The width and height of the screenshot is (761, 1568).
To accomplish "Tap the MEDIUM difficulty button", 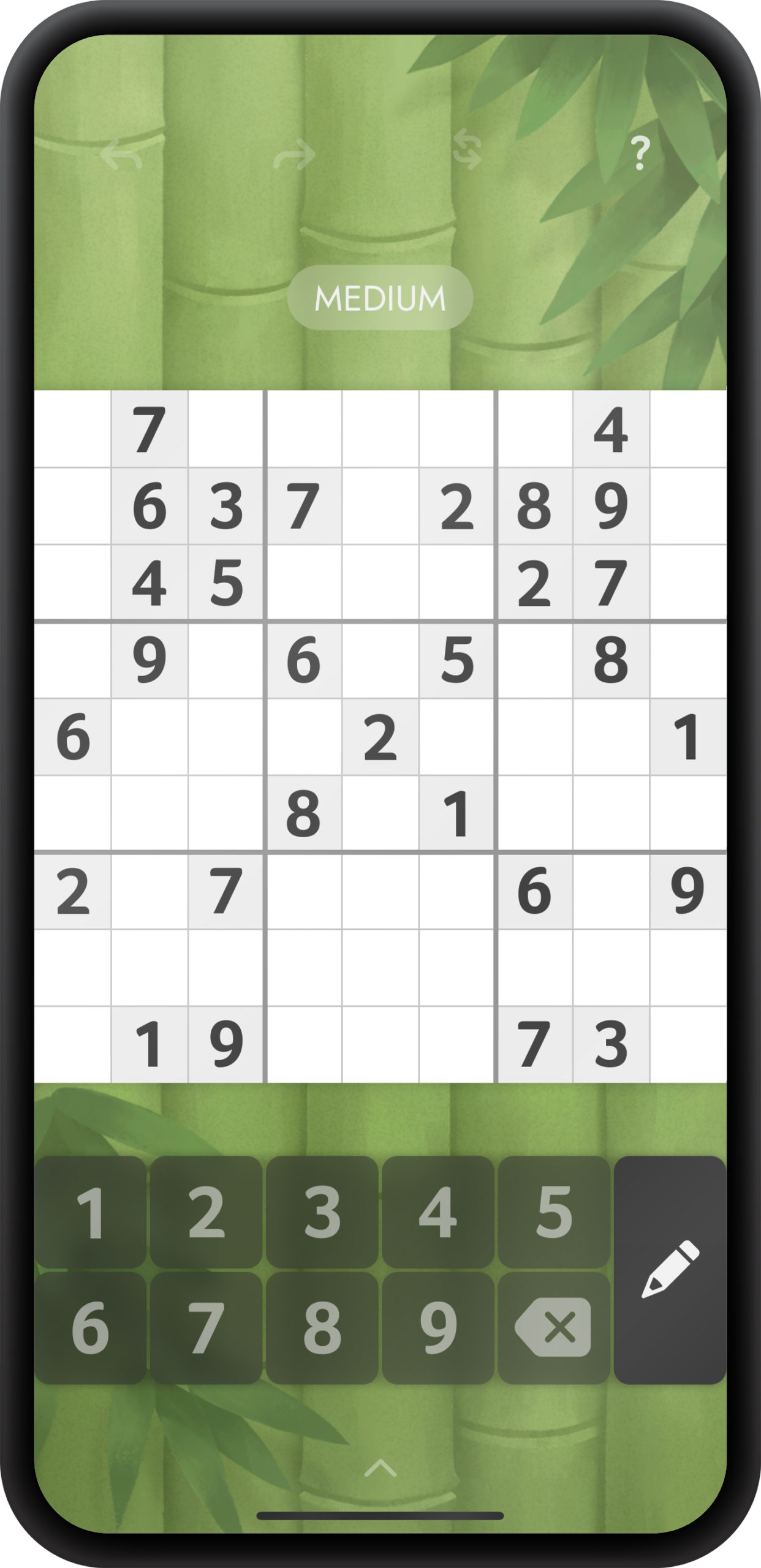I will pyautogui.click(x=380, y=298).
